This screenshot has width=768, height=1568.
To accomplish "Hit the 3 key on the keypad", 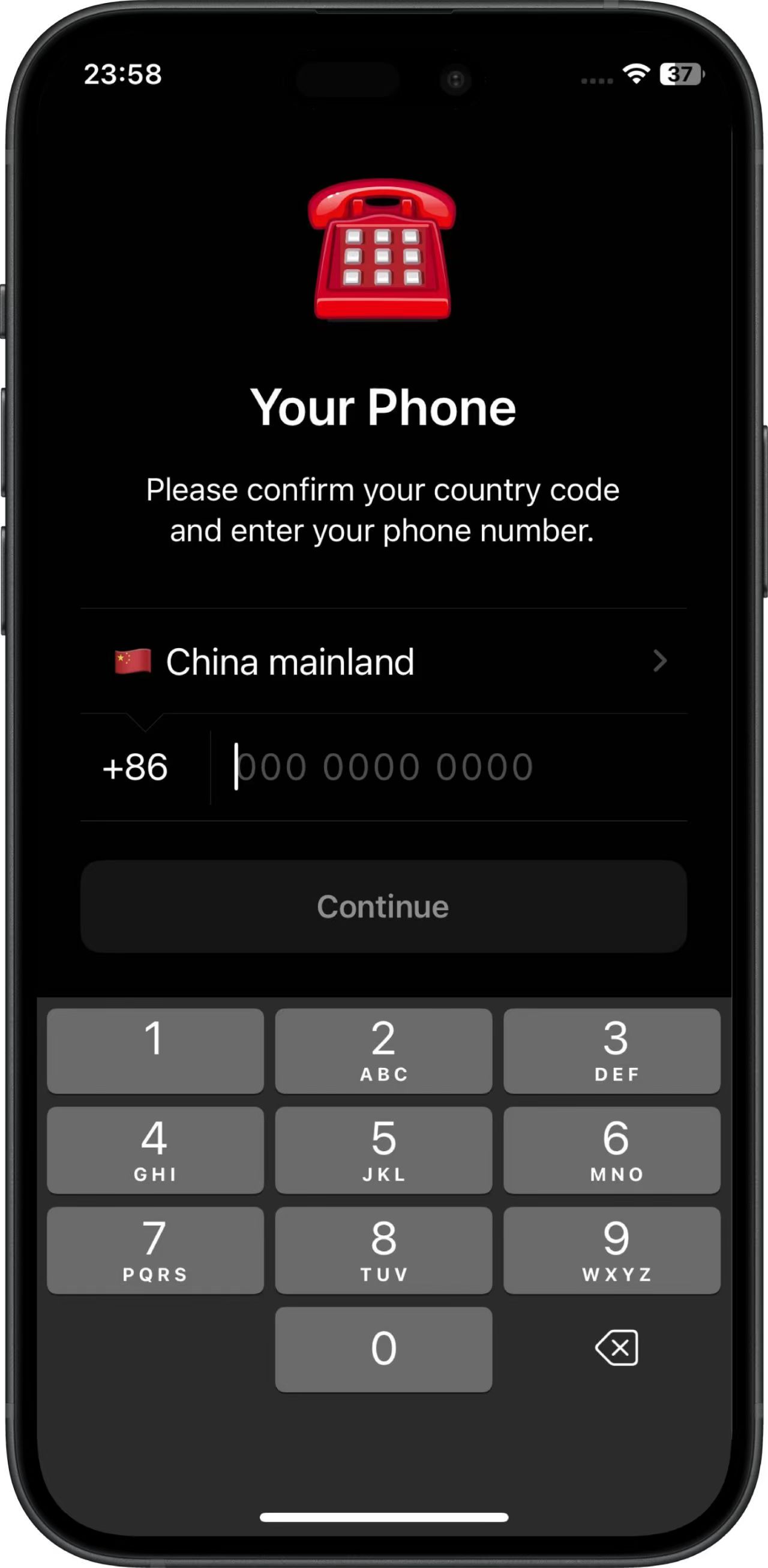I will point(612,1051).
